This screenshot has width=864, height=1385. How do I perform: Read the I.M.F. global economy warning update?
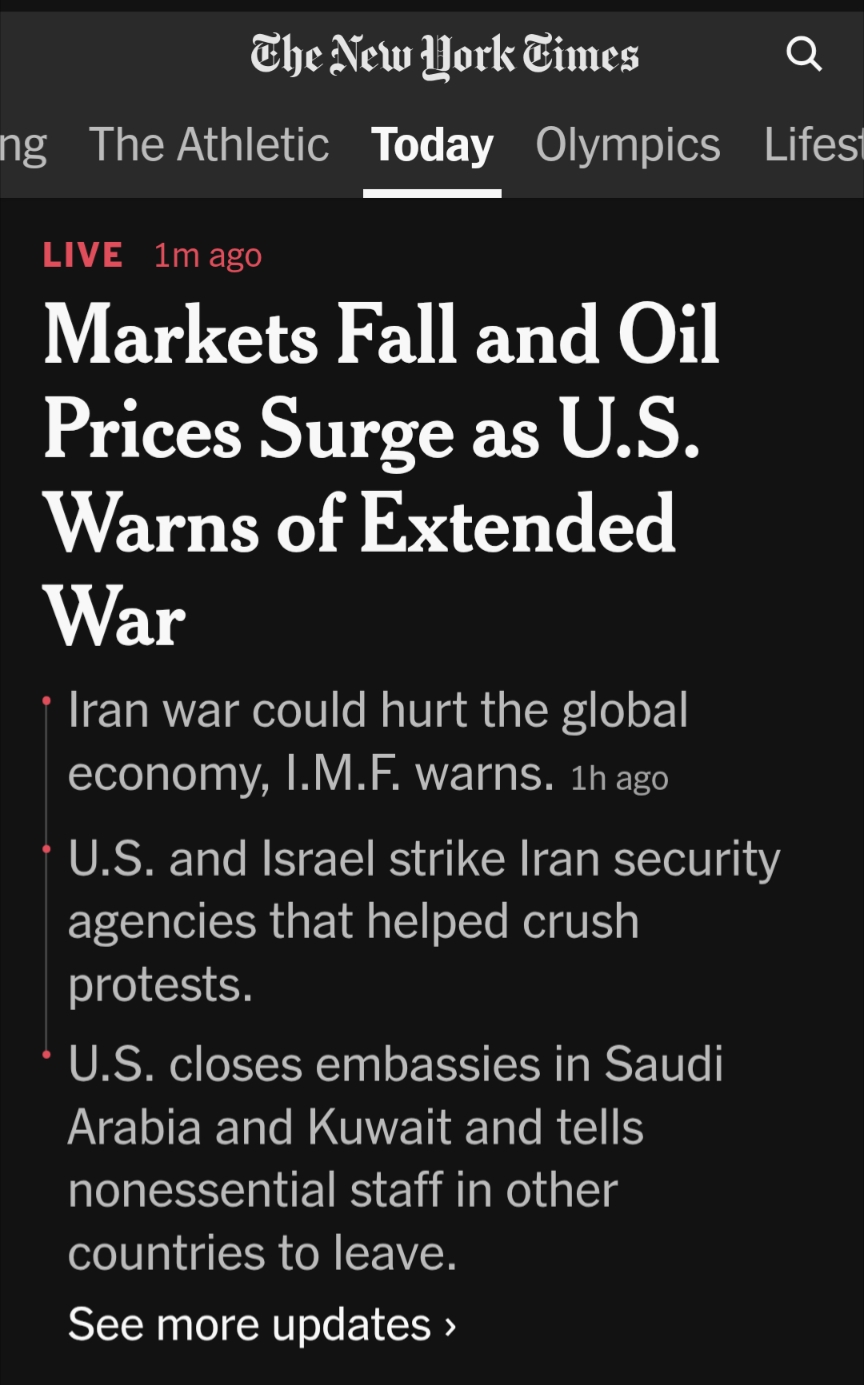(x=378, y=742)
